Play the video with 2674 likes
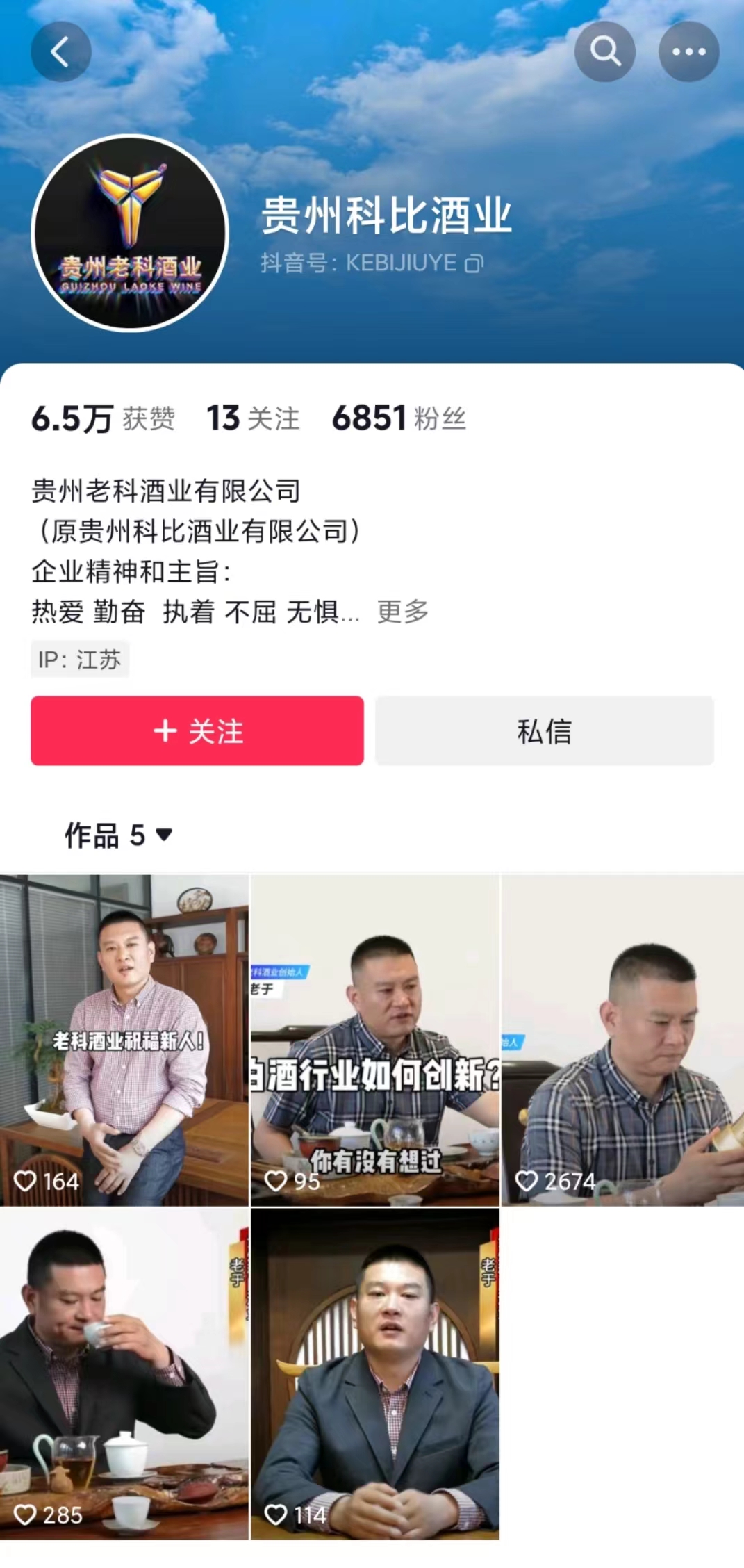Screen dimensions: 744x1568 point(622,1040)
